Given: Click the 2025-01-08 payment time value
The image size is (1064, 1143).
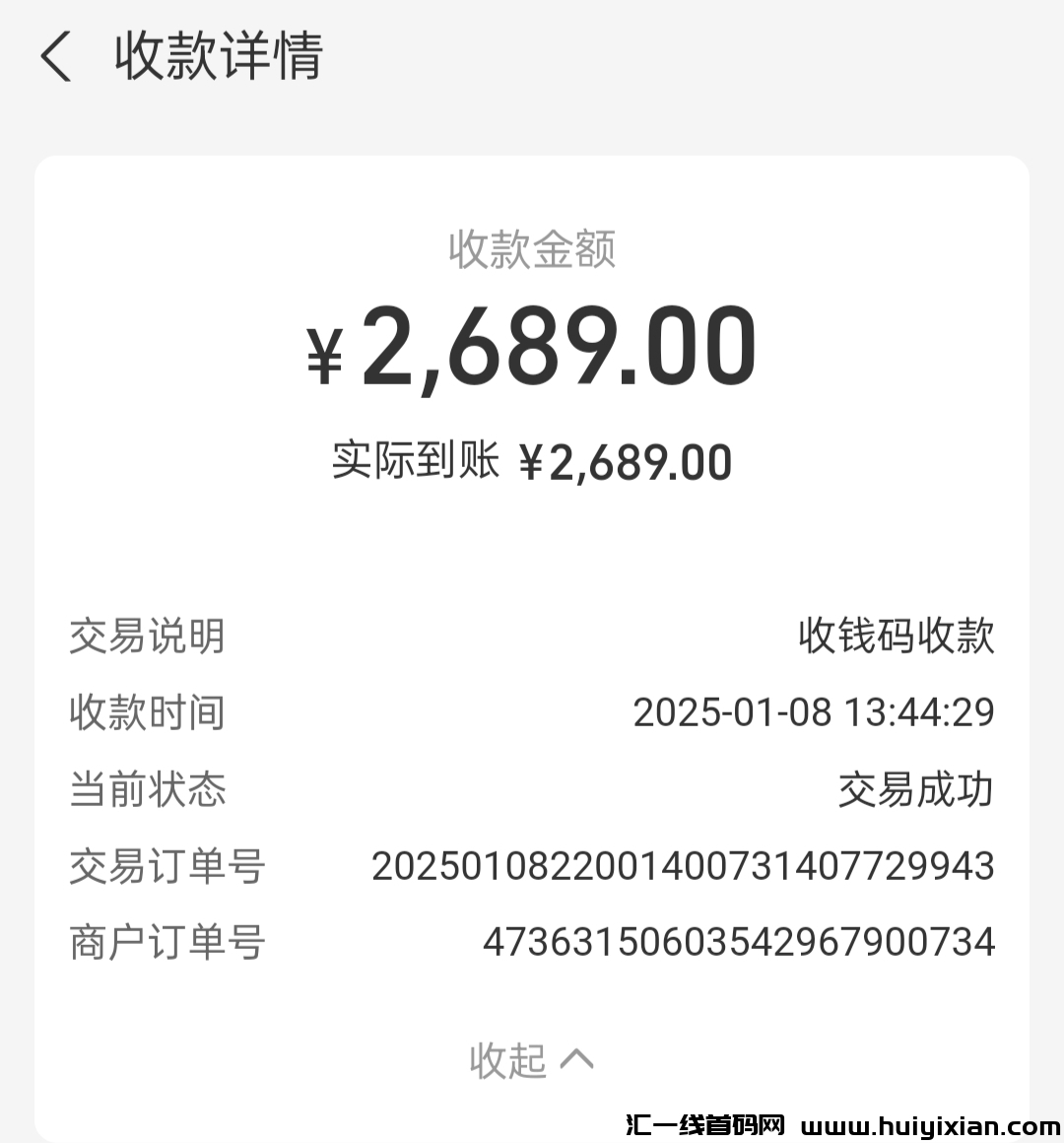Looking at the screenshot, I should click(x=815, y=712).
